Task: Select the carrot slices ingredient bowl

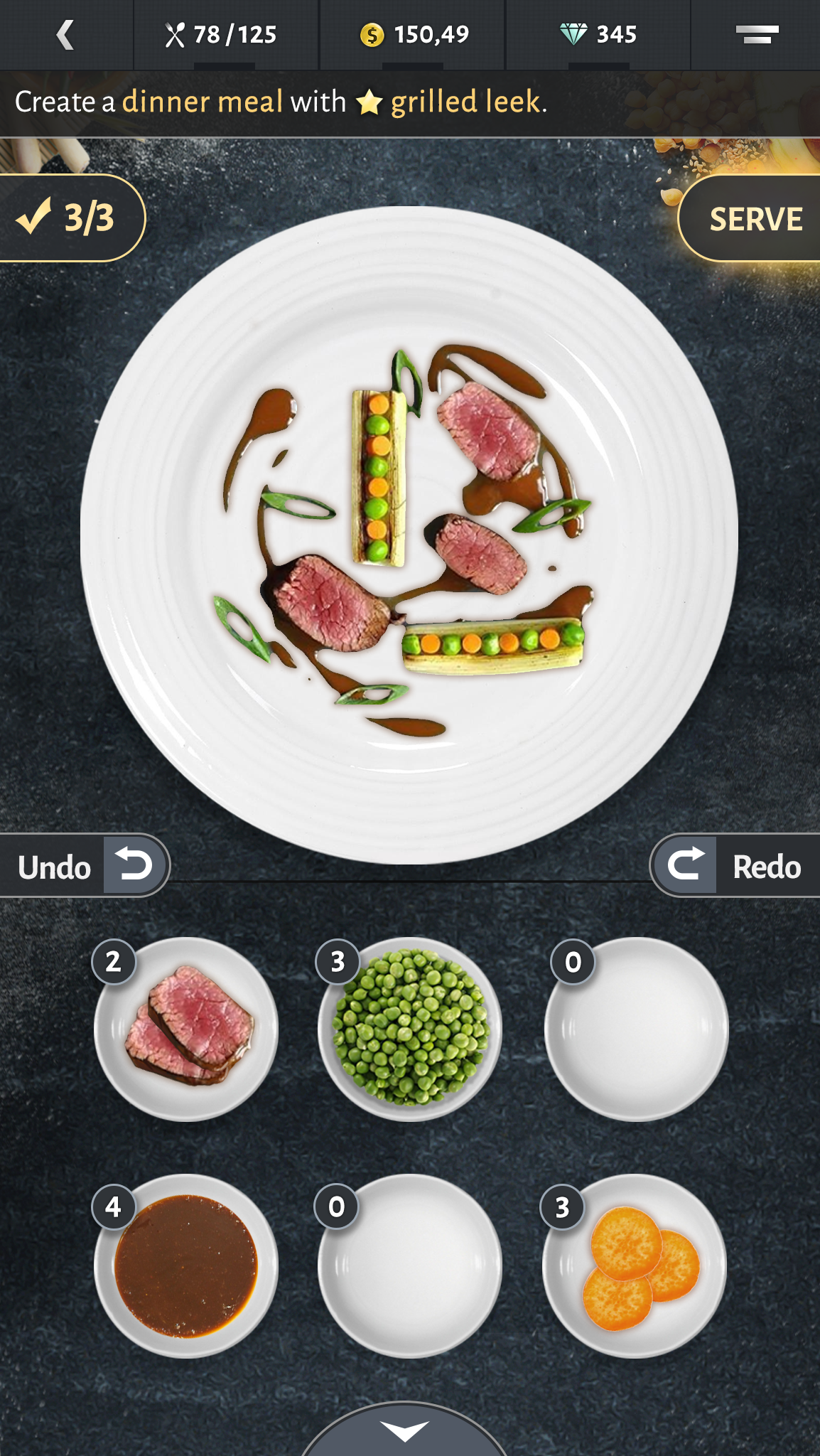Action: tap(635, 1266)
